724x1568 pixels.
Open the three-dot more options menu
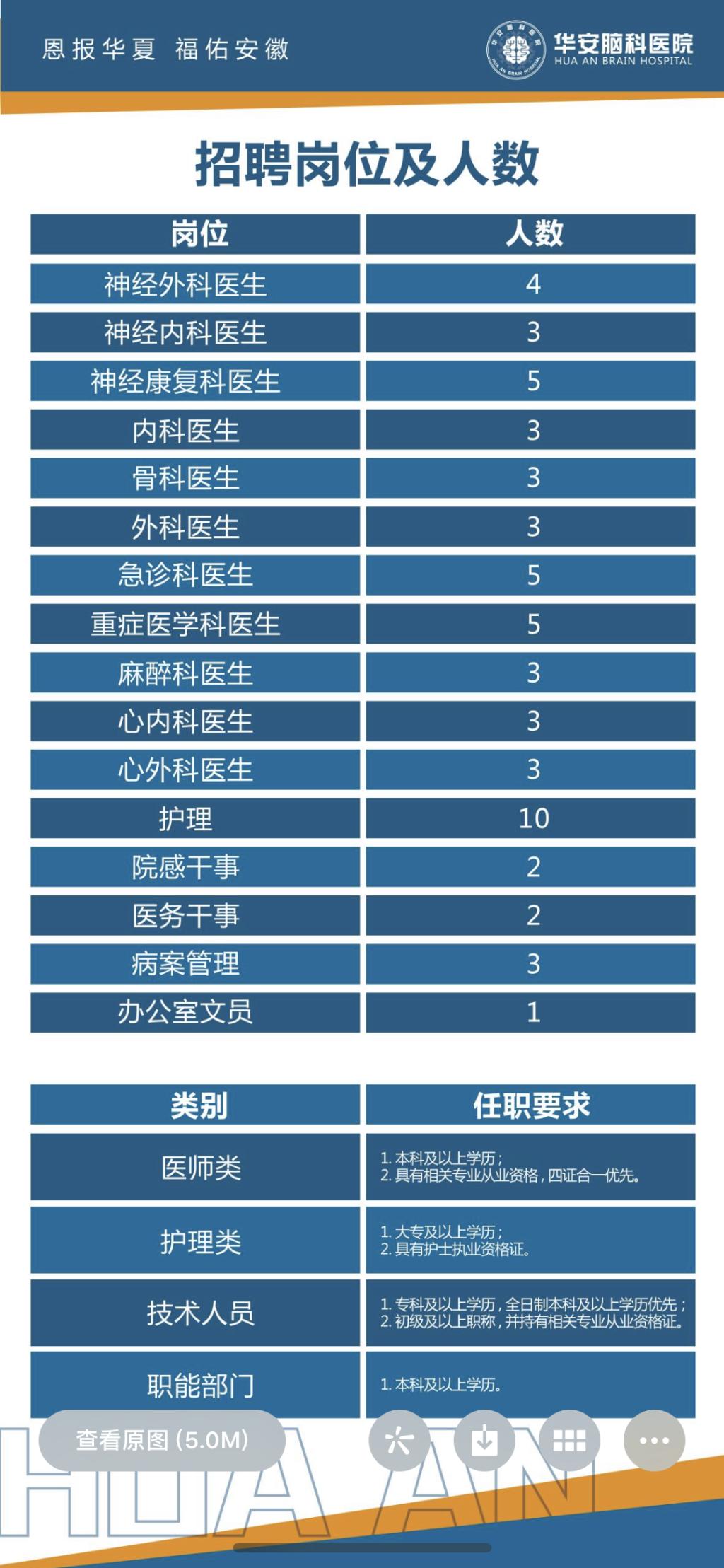654,1440
